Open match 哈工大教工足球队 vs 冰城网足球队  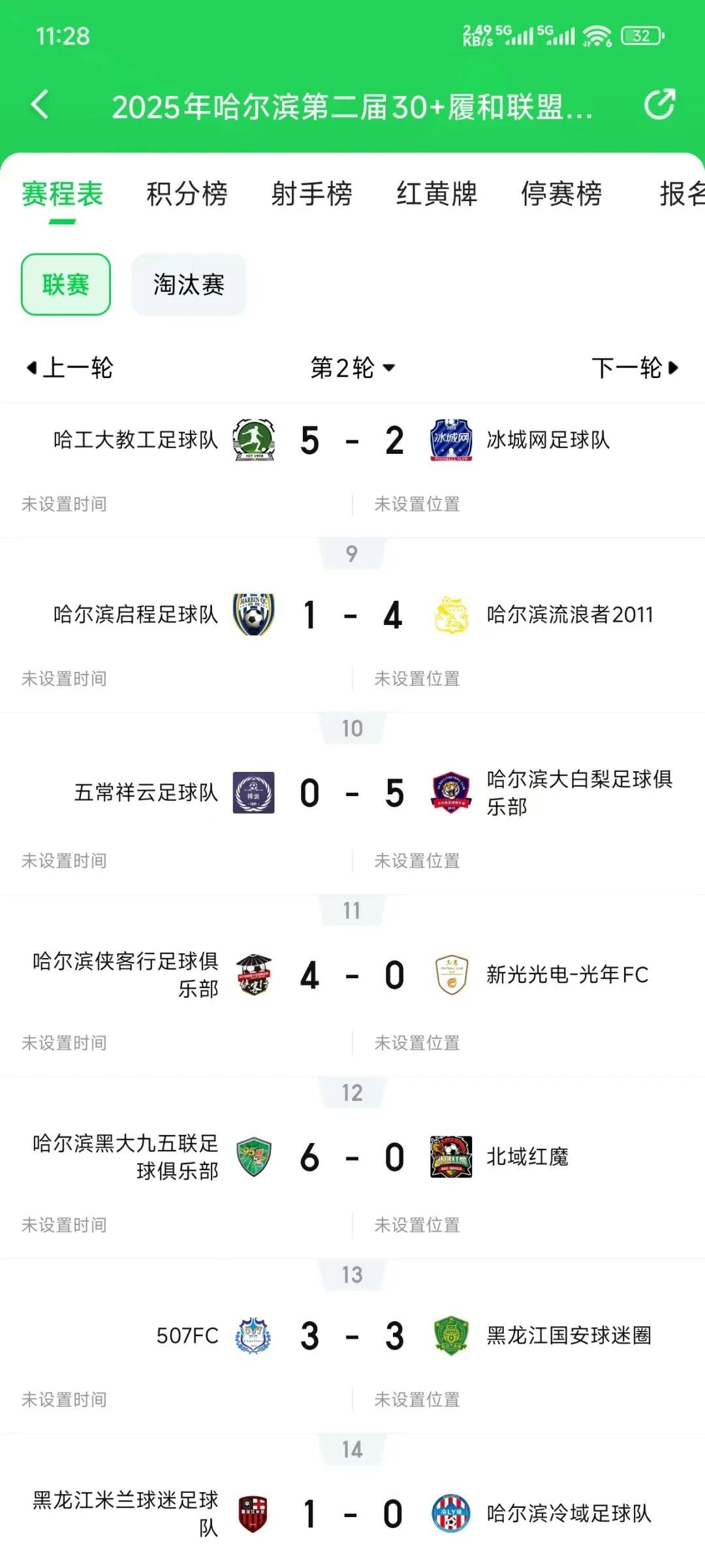(x=352, y=441)
